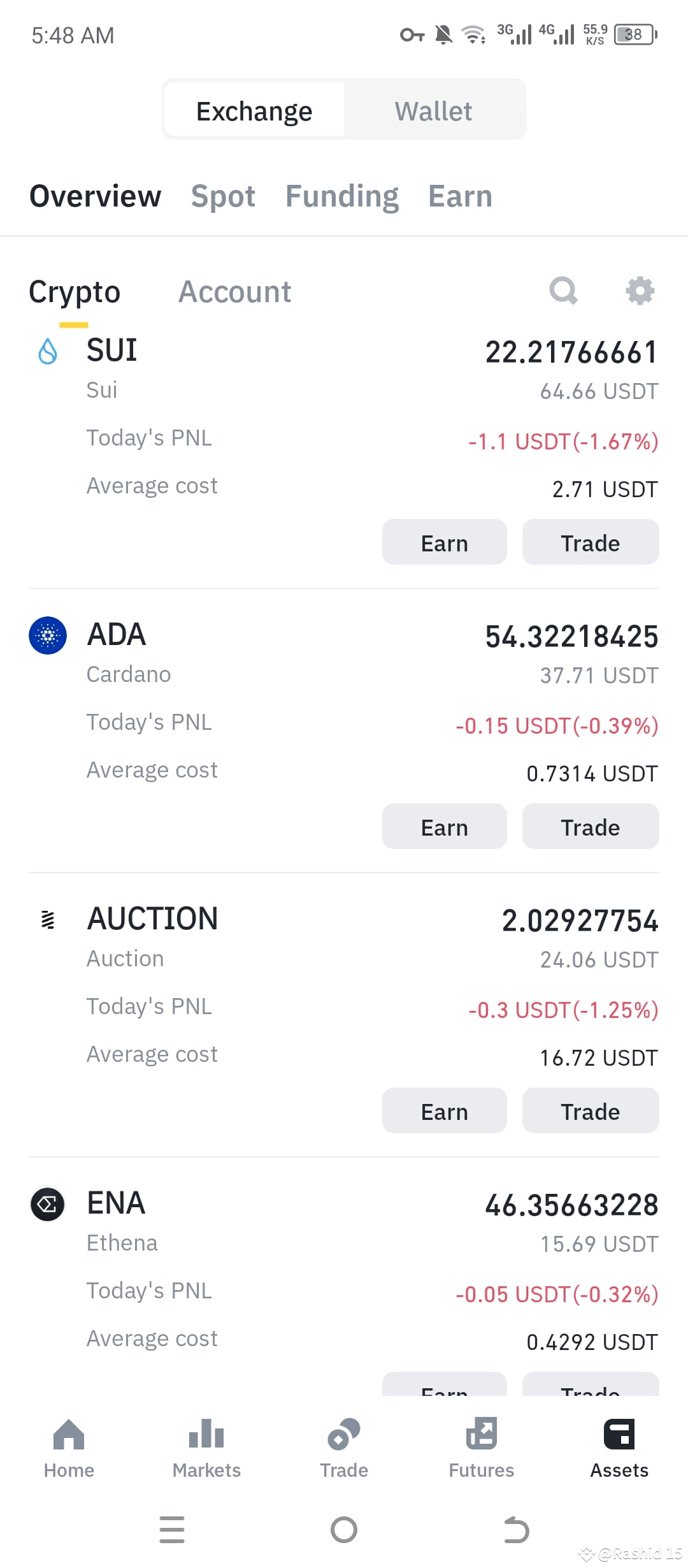
Task: Show the Account sub-tab
Action: click(234, 292)
